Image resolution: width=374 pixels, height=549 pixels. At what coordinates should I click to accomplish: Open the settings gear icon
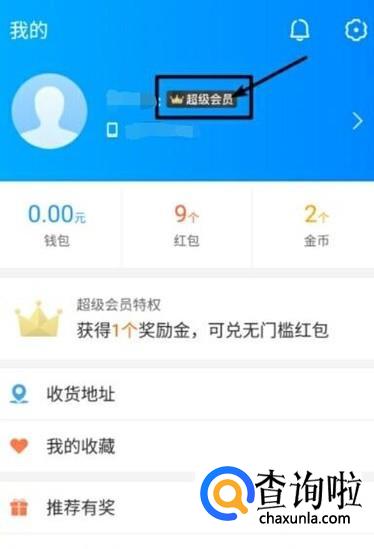point(356,30)
